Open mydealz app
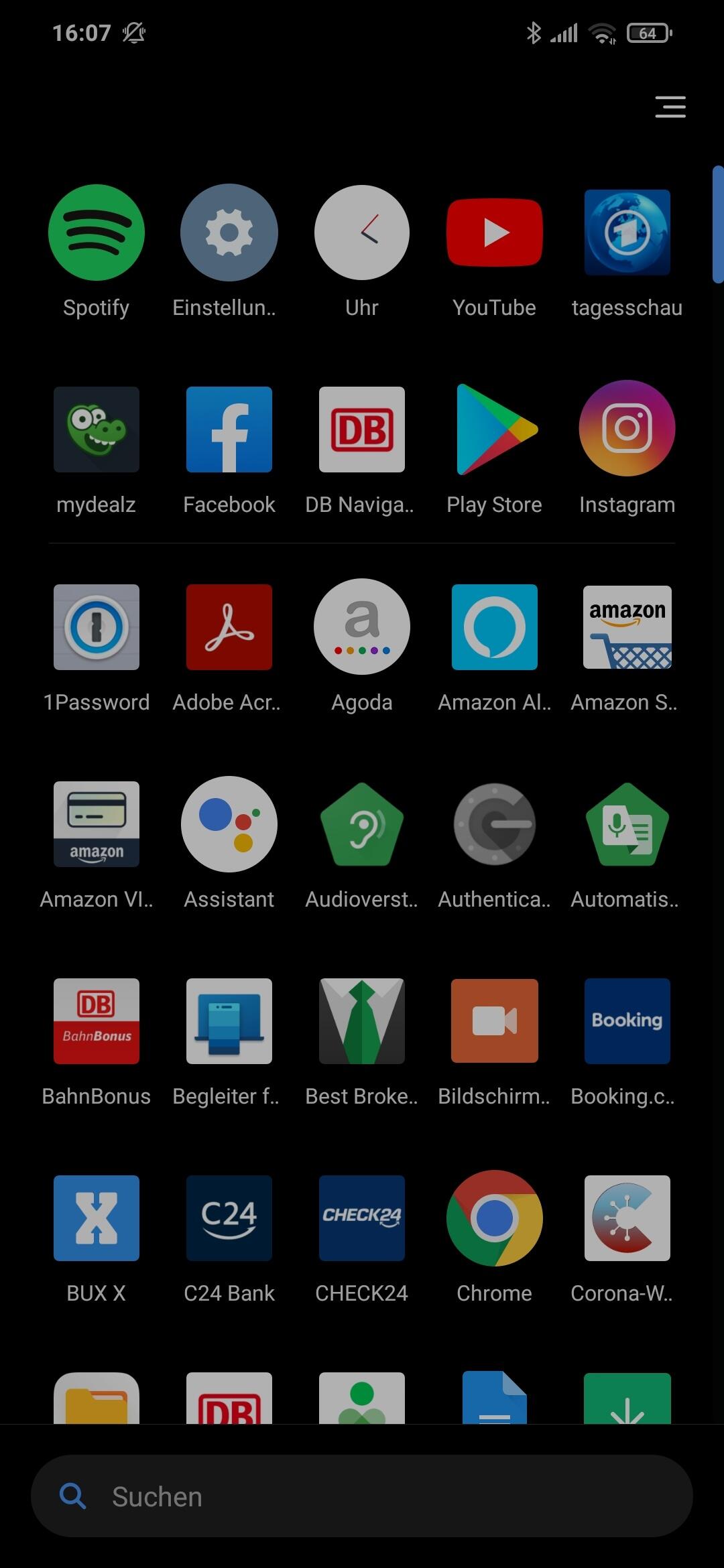Screen dimensions: 724x1568 click(97, 430)
